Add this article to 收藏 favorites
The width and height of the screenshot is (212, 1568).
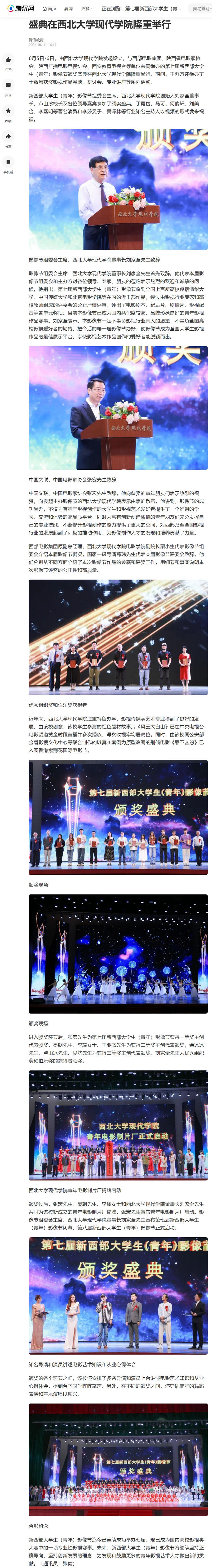tap(8, 111)
